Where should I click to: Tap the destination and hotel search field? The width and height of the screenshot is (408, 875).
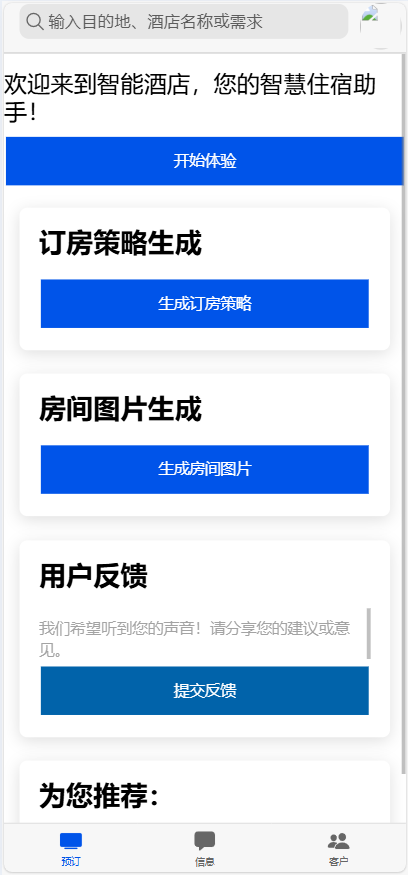[x=184, y=22]
